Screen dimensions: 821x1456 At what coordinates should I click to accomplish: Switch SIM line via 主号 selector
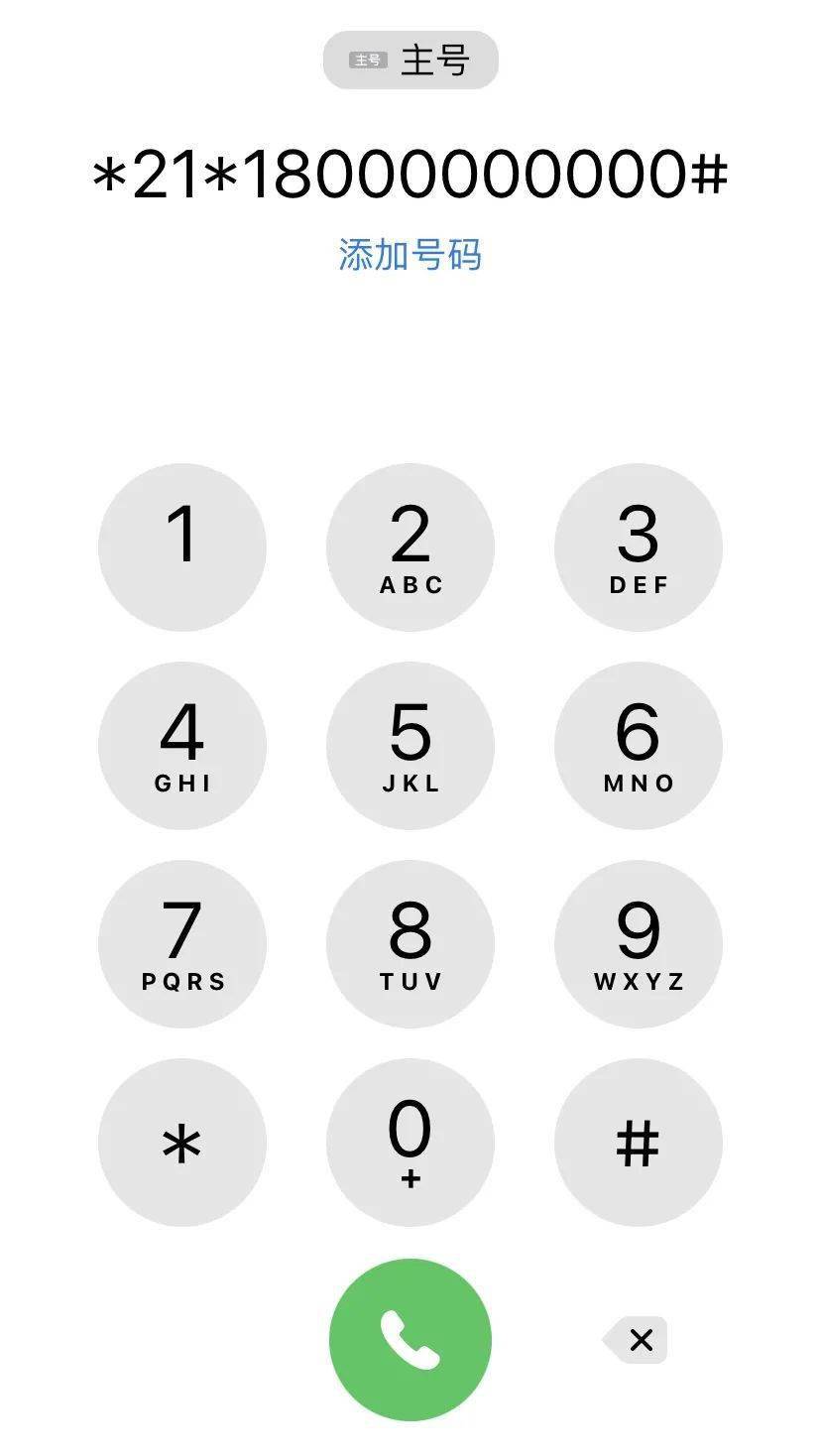(x=410, y=61)
